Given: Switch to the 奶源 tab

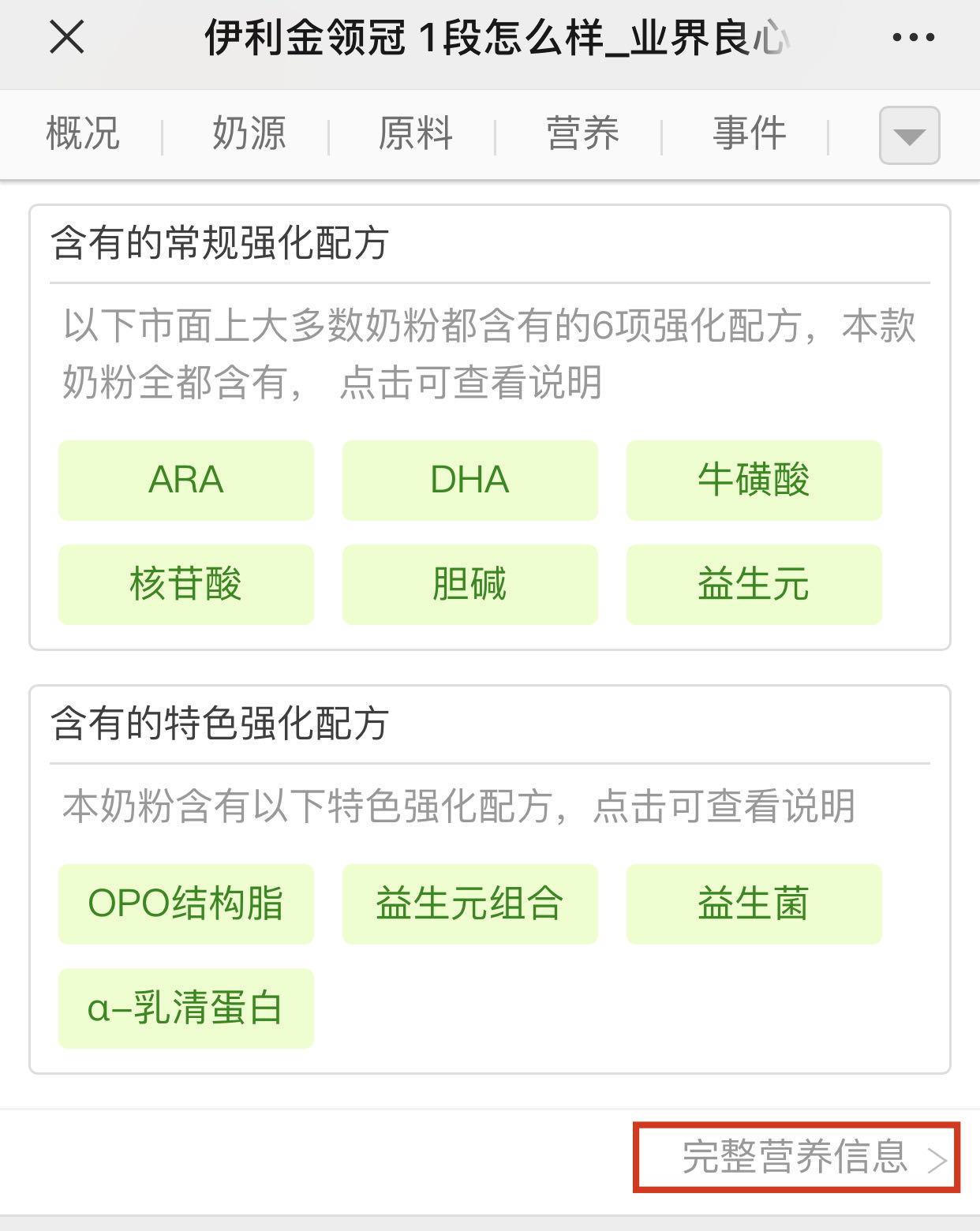Looking at the screenshot, I should point(249,133).
